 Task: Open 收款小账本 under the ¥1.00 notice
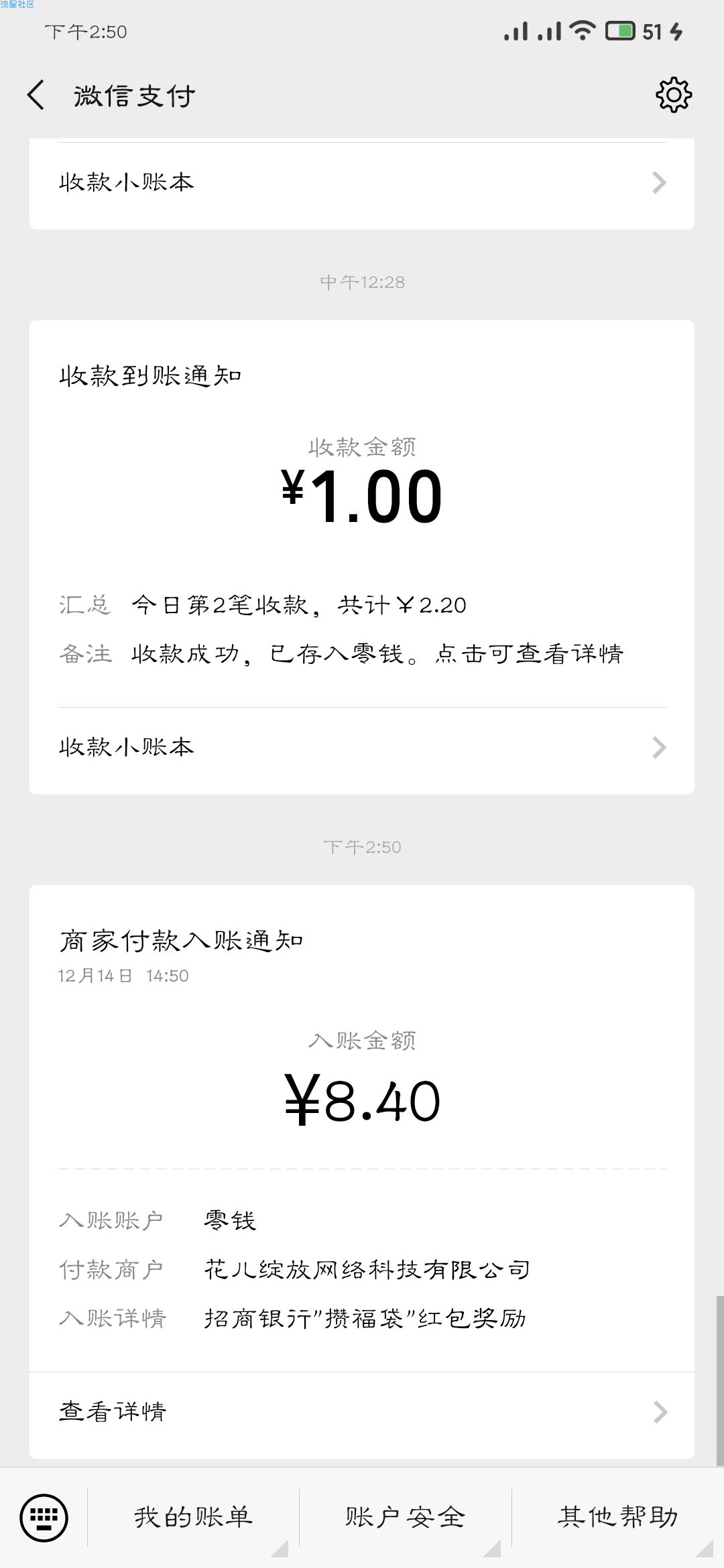click(362, 748)
